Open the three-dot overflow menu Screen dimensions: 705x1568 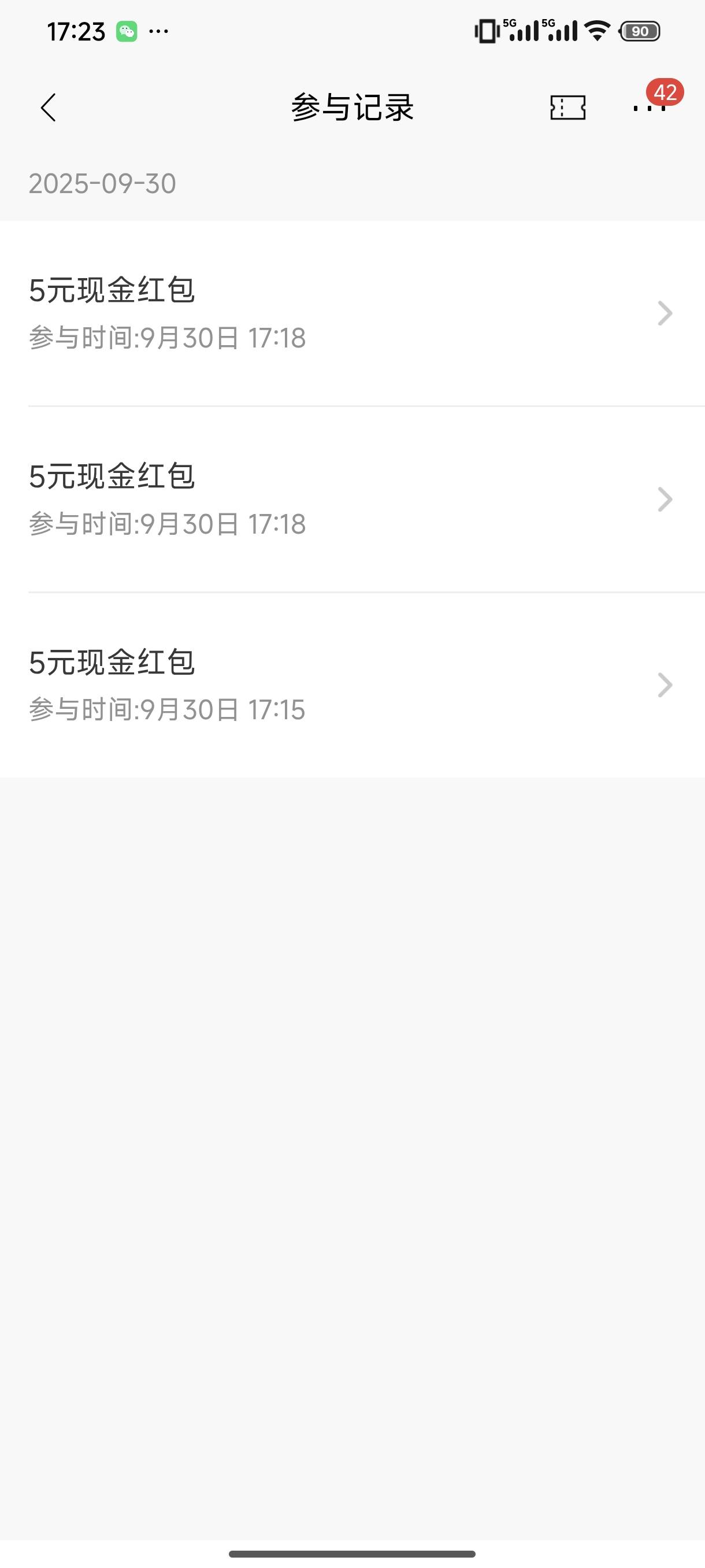click(649, 108)
